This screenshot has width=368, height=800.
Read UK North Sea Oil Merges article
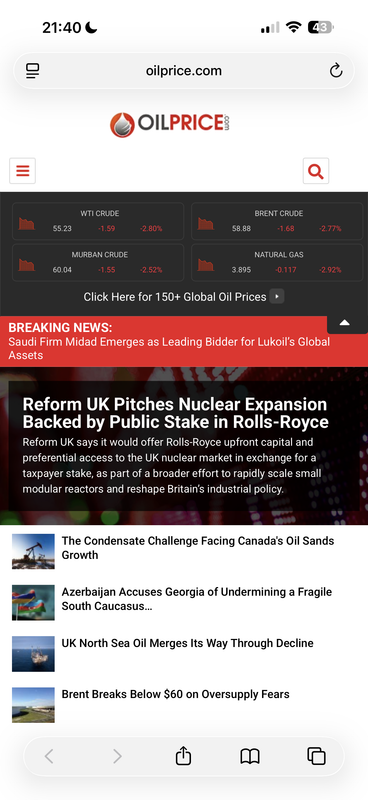click(x=188, y=643)
